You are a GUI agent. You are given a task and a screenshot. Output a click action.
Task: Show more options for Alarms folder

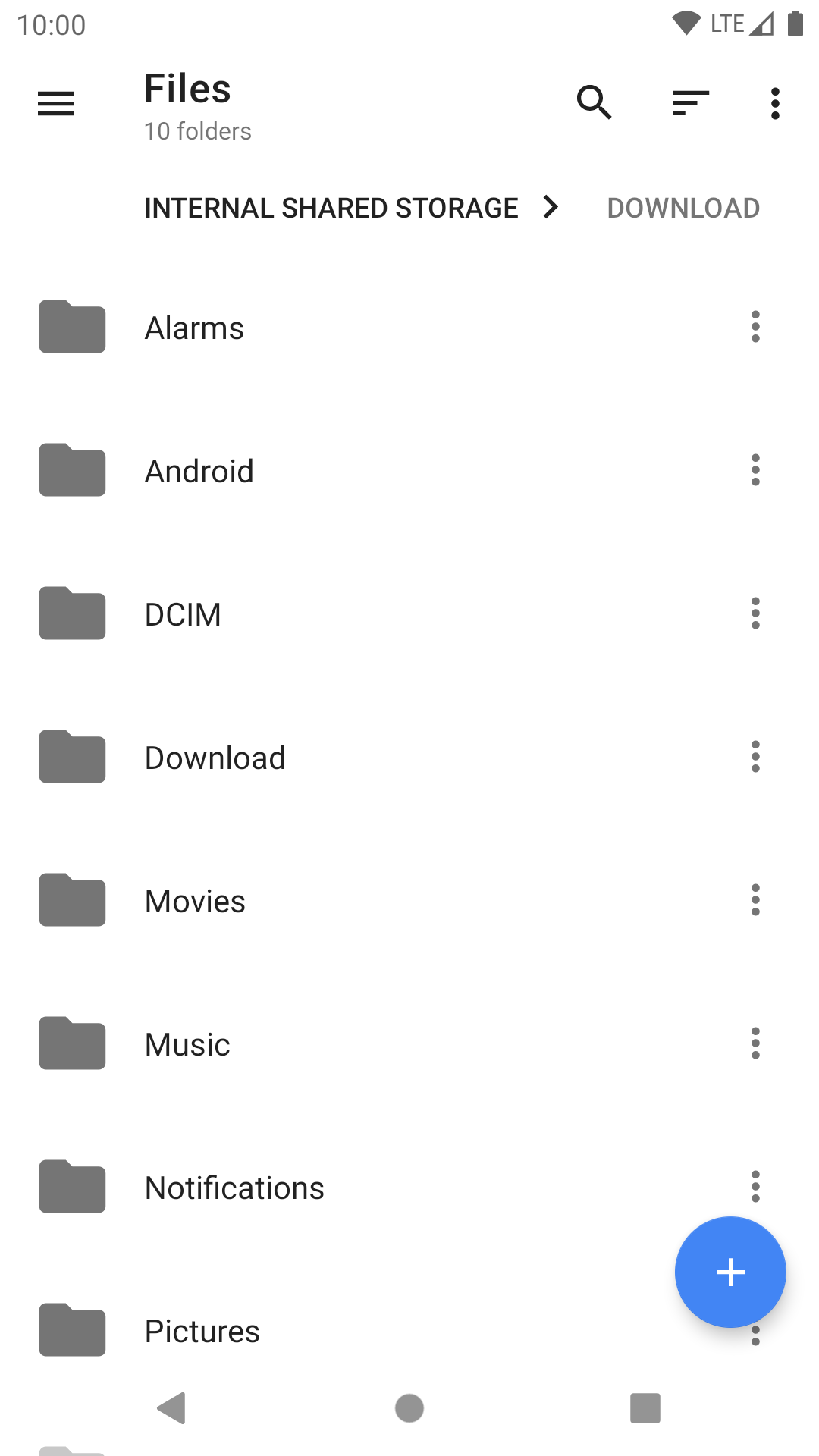[755, 327]
